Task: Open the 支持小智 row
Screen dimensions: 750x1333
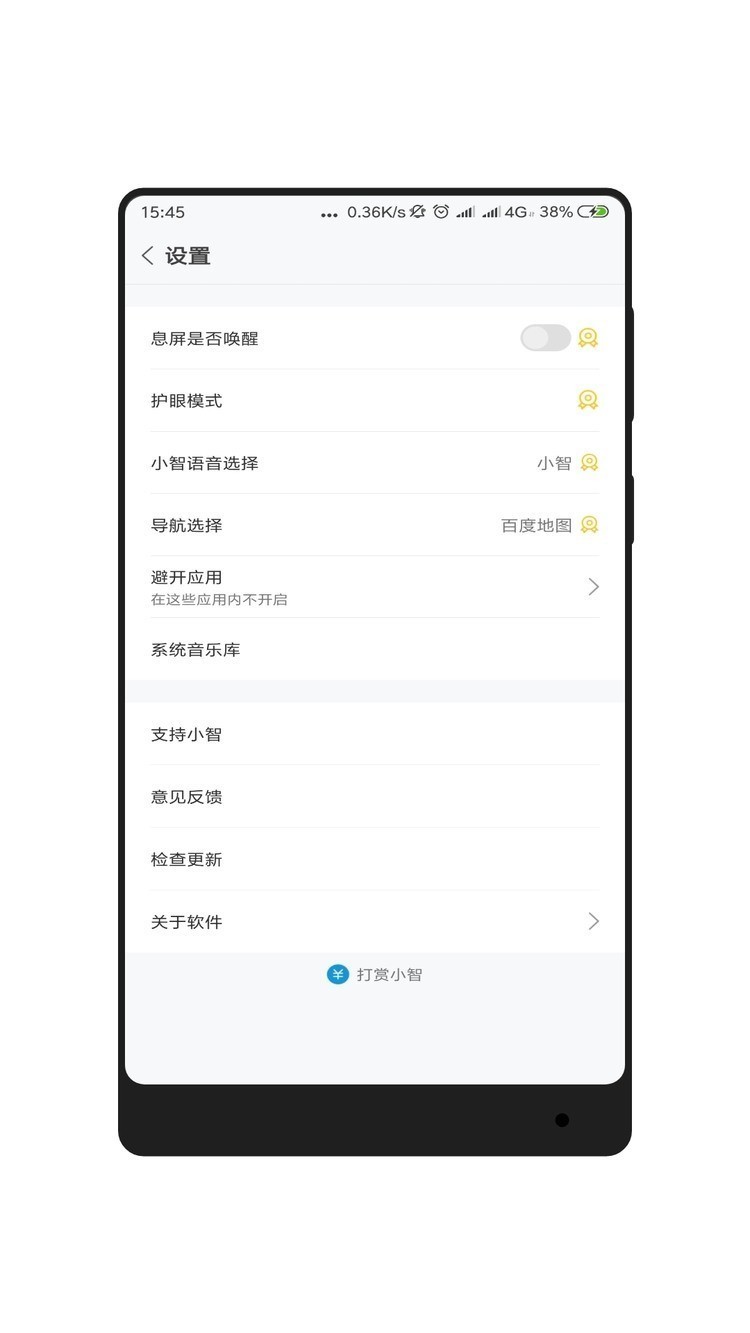Action: (x=374, y=734)
